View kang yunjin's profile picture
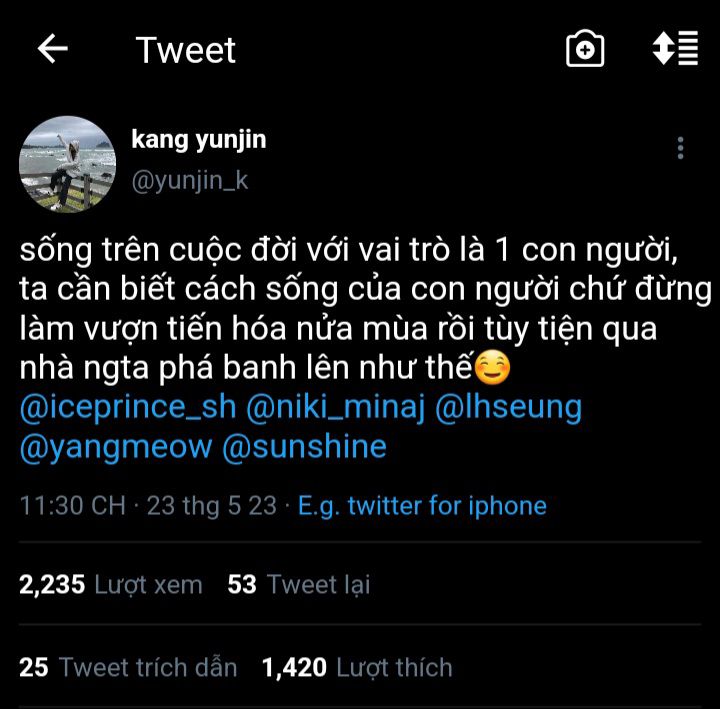The width and height of the screenshot is (720, 709). tap(68, 164)
